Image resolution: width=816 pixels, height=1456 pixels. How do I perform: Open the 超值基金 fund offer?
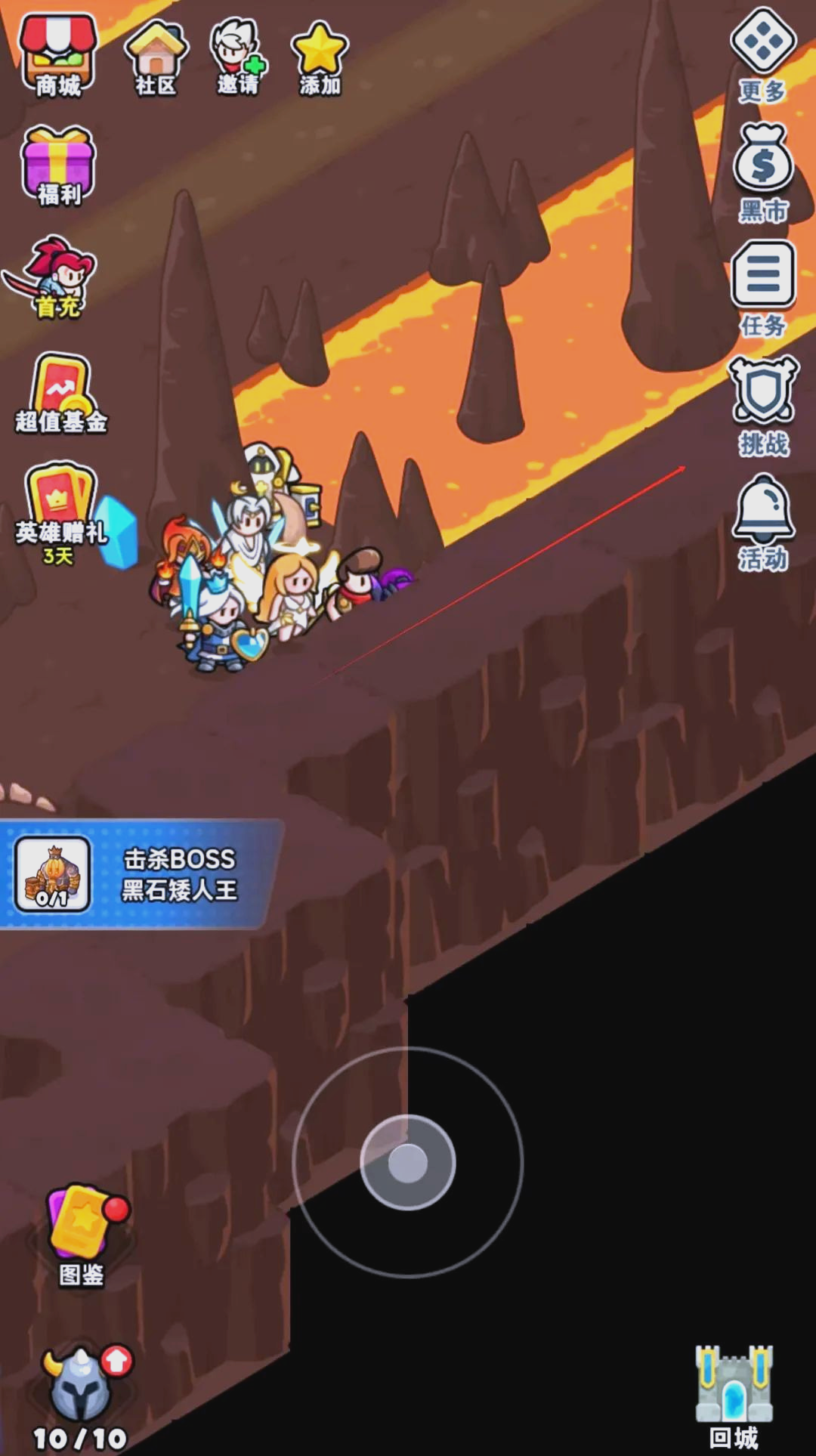(x=60, y=393)
